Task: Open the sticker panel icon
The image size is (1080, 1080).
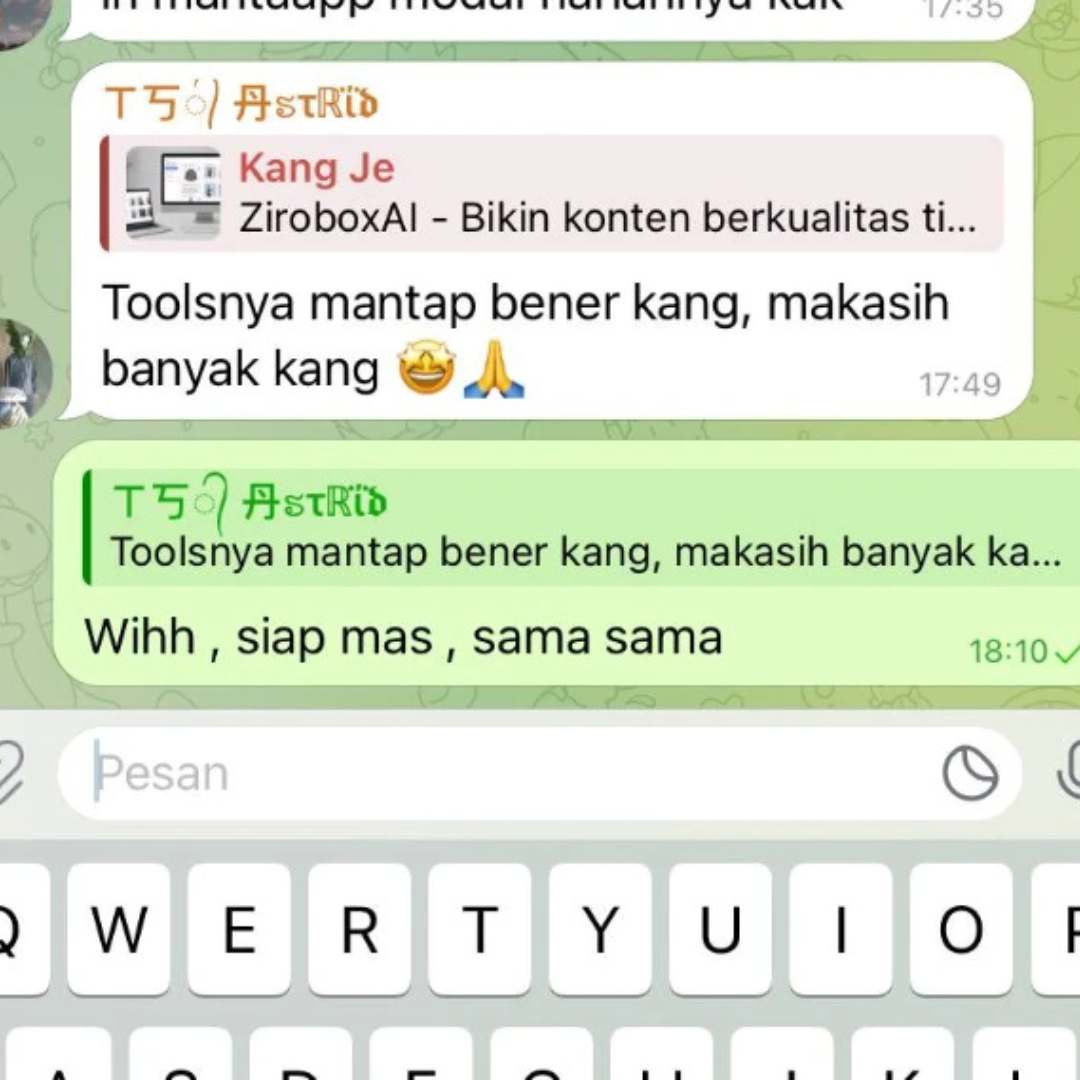Action: coord(970,773)
